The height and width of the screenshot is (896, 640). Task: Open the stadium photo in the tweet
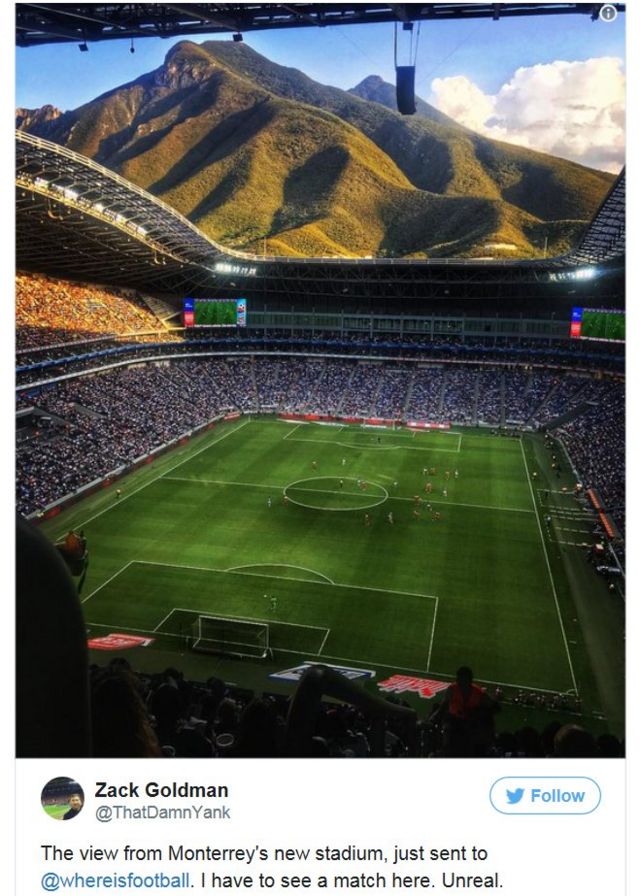(x=320, y=400)
